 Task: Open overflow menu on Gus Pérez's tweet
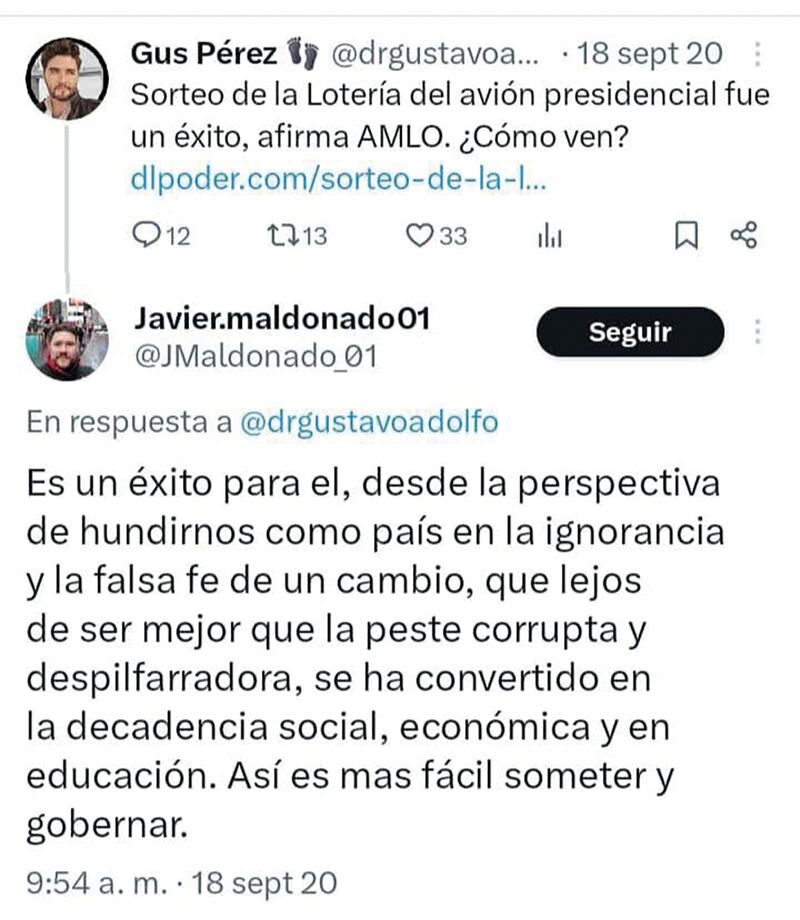[758, 53]
